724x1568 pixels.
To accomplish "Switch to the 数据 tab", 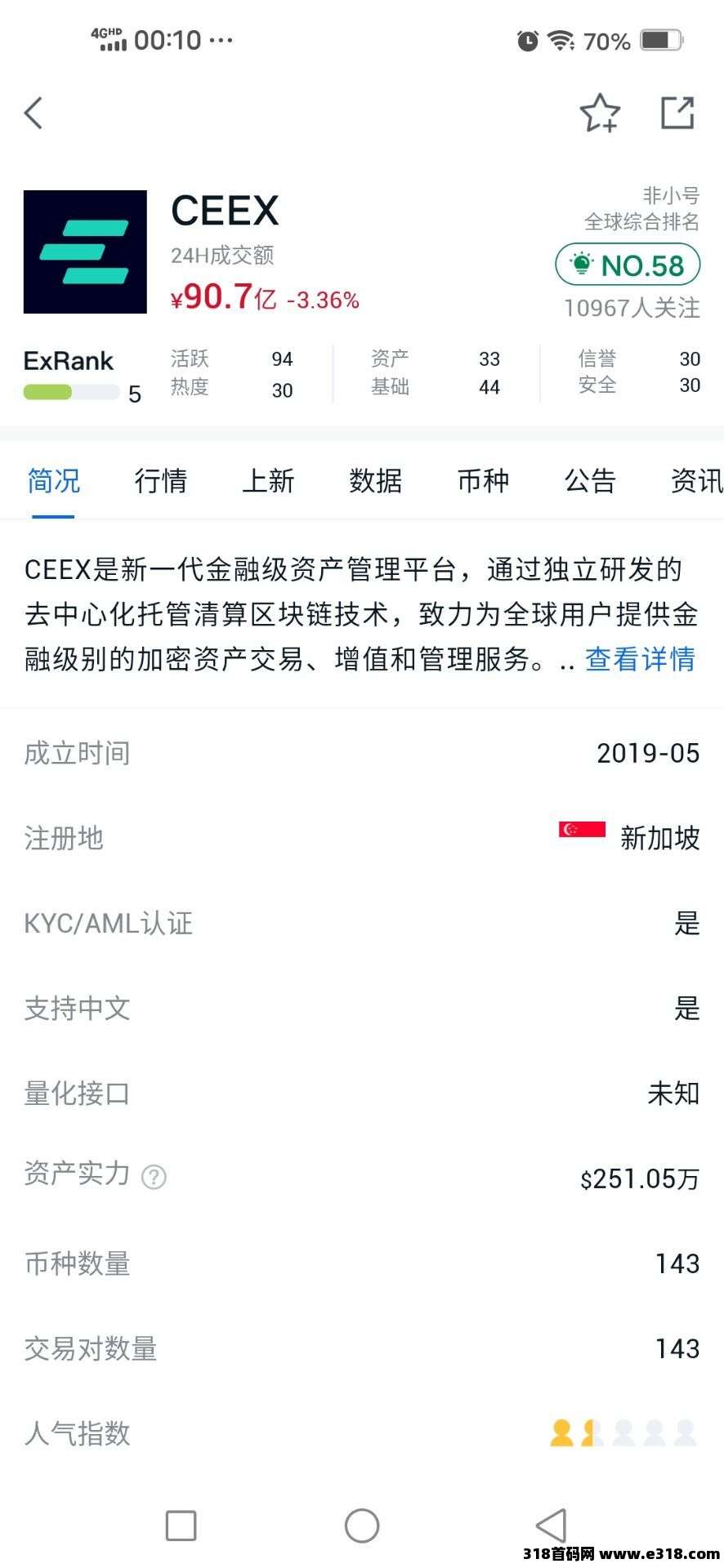I will click(376, 480).
